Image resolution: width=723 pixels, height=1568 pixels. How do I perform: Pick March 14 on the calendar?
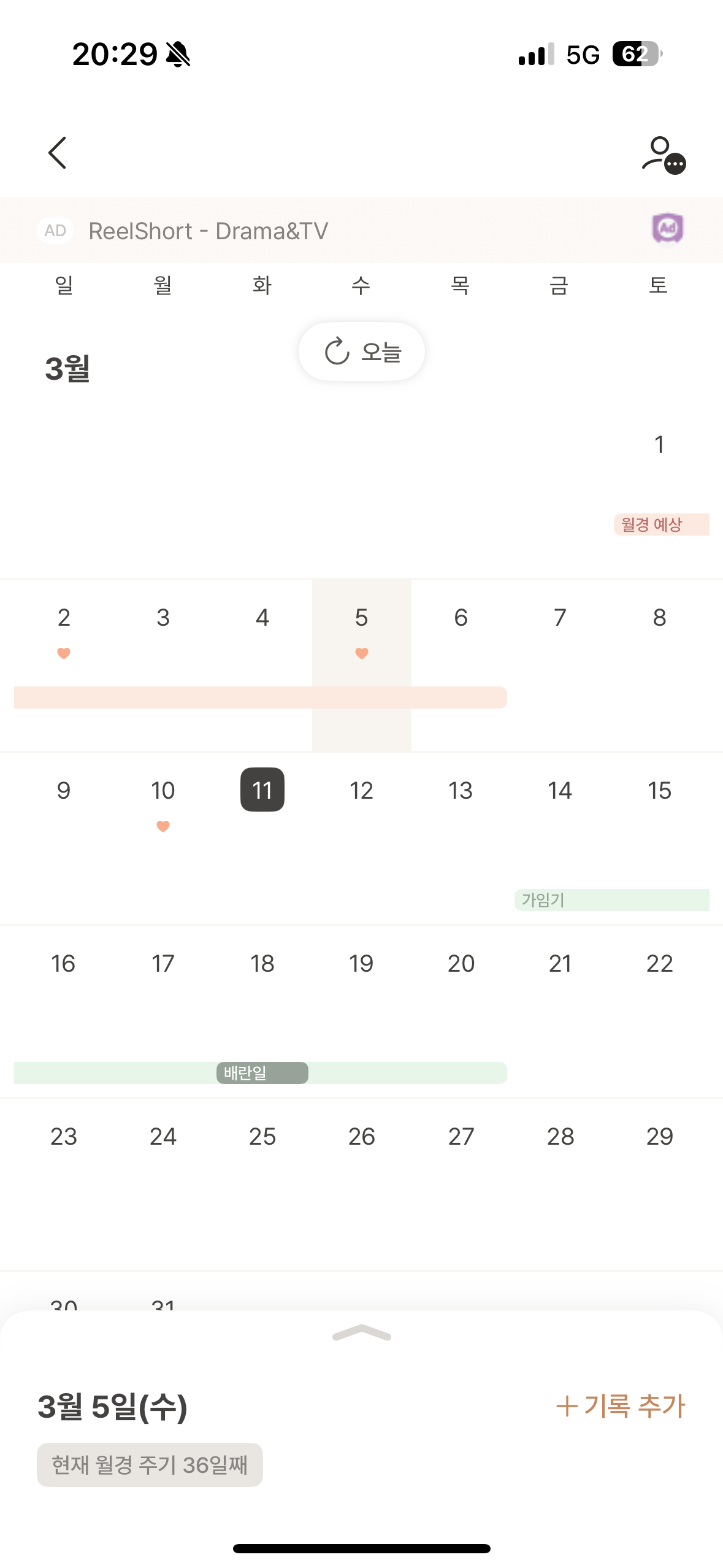click(x=560, y=791)
